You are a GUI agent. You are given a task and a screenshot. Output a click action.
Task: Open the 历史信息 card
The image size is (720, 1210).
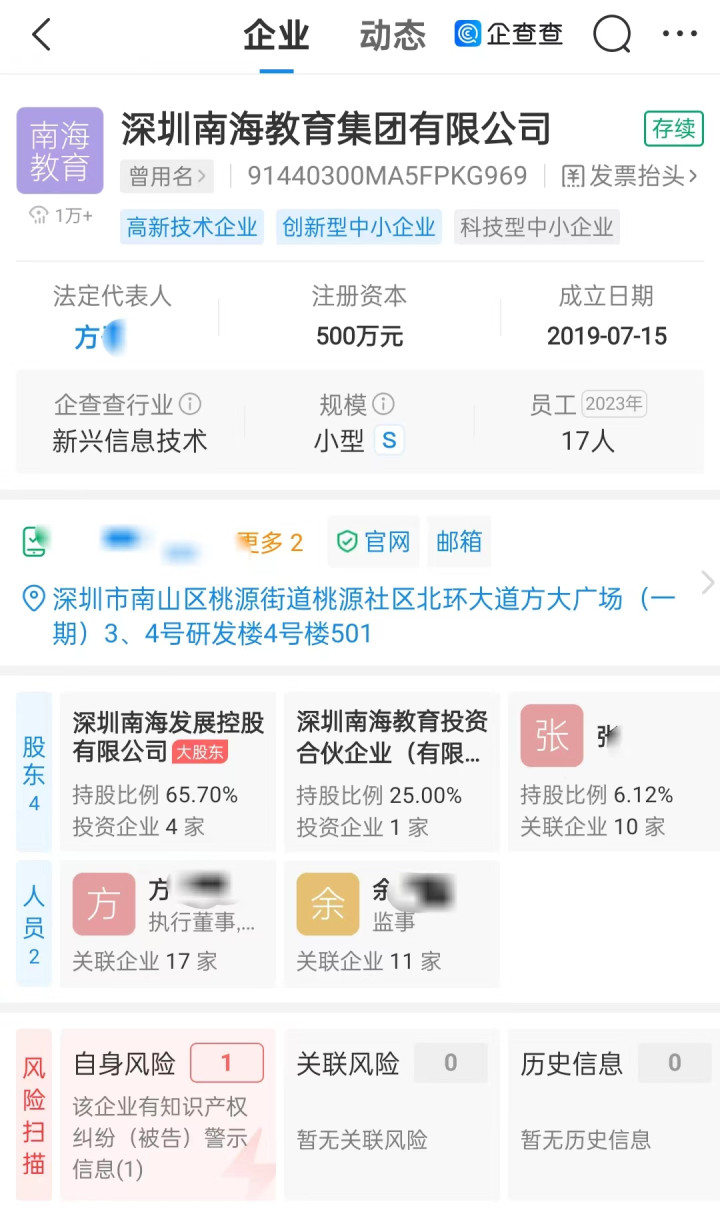pos(614,1114)
